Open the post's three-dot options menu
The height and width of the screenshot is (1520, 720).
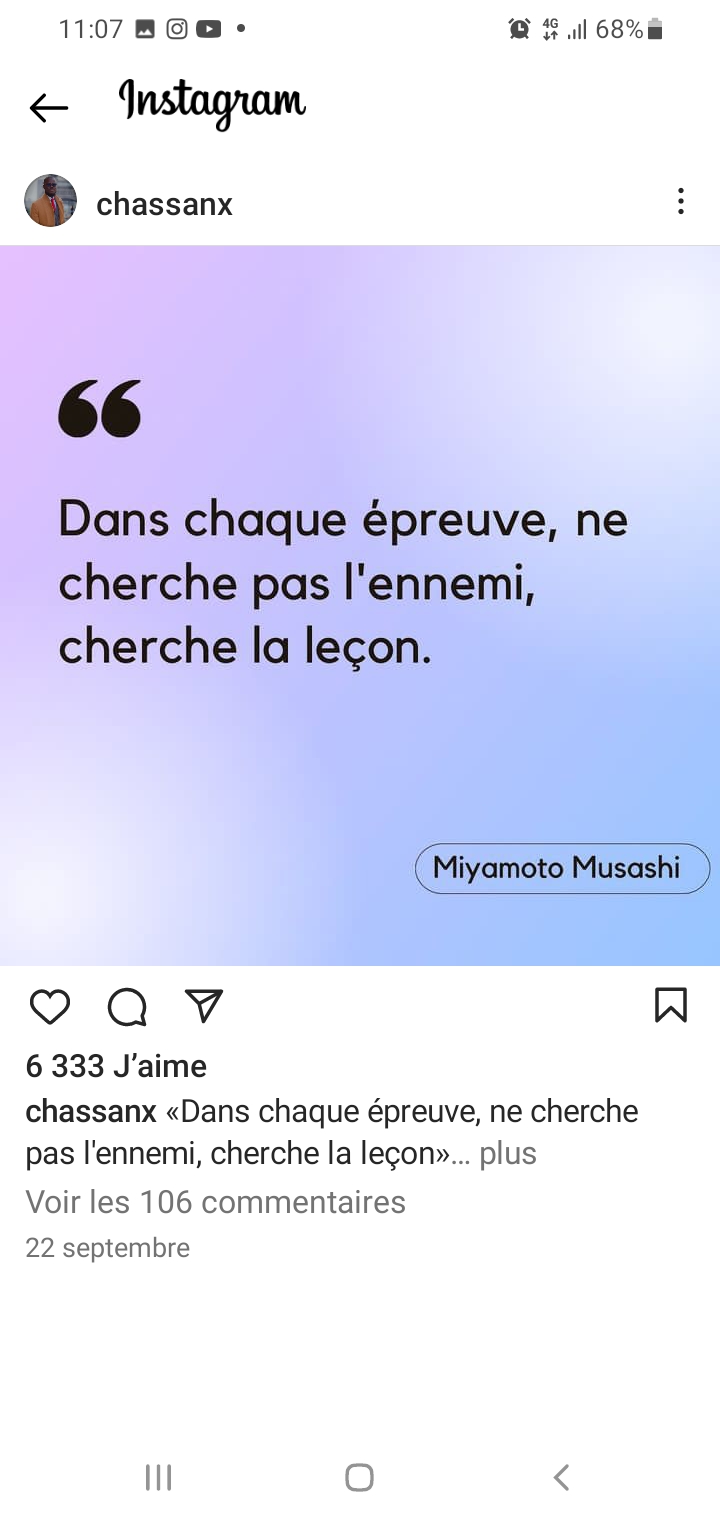pos(681,202)
